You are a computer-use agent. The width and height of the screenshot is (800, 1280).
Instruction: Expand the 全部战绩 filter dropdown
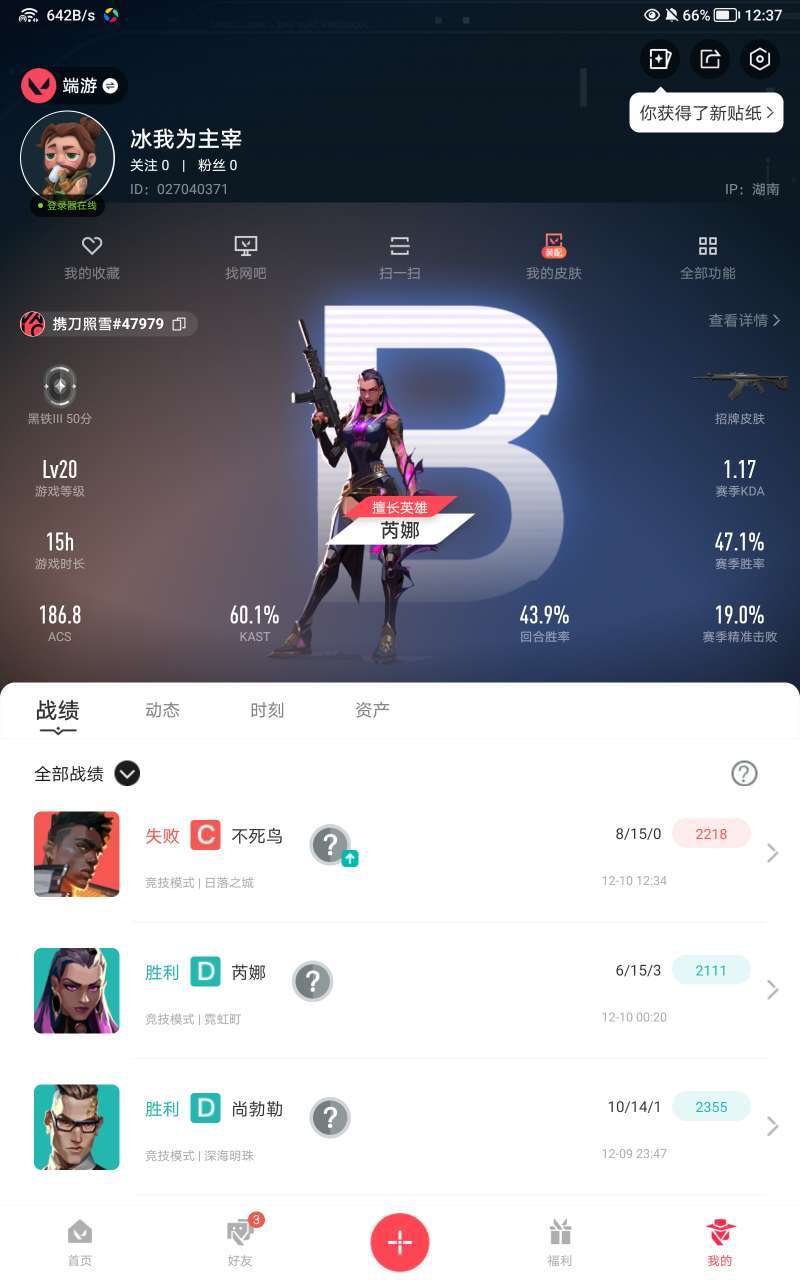click(127, 773)
